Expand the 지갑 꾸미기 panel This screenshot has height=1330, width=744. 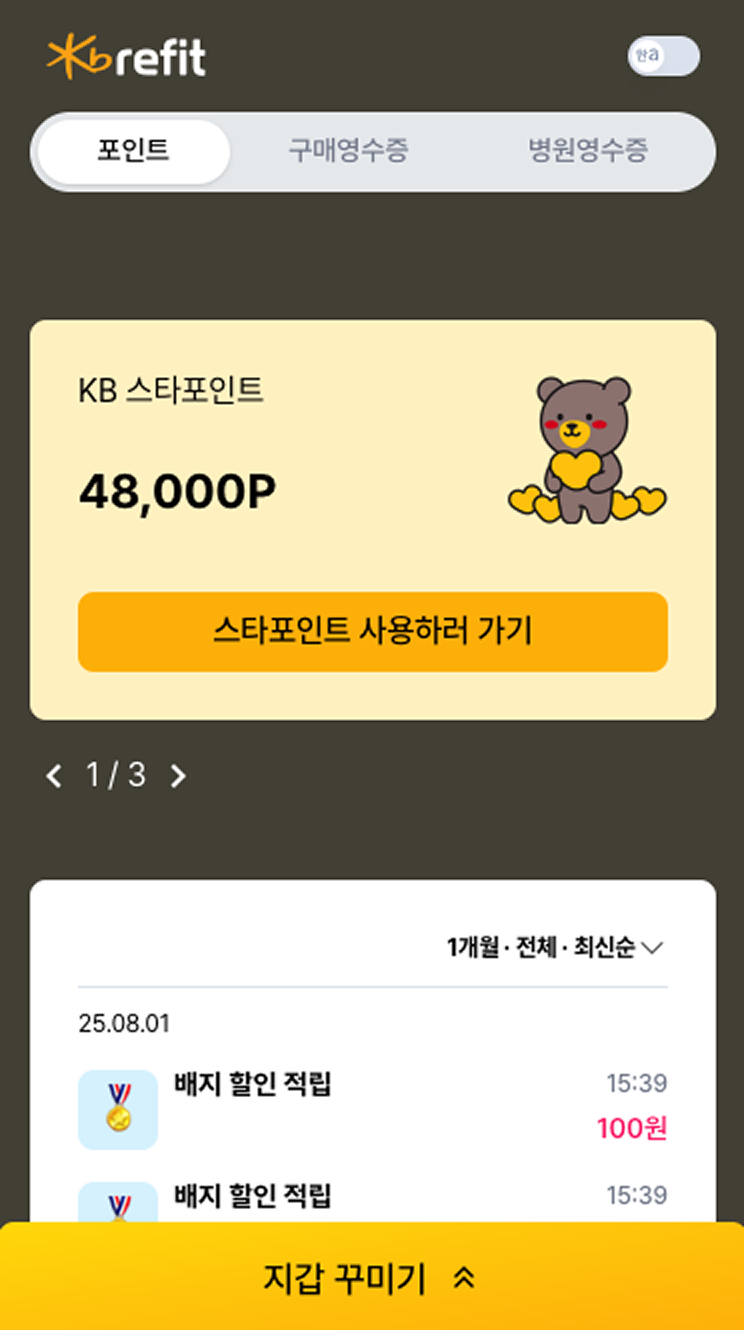click(x=372, y=1279)
